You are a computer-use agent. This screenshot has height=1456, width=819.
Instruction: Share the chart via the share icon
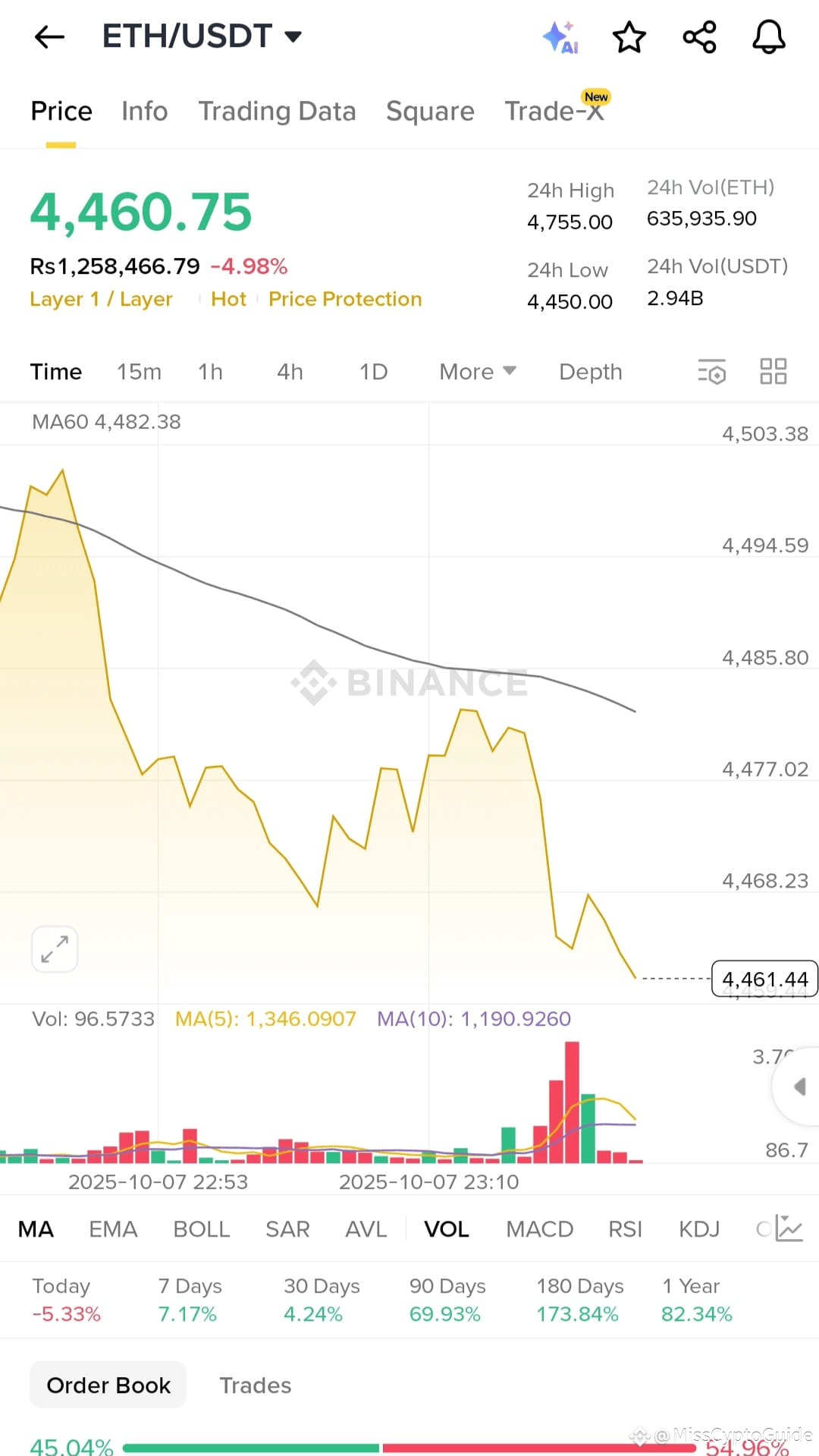click(x=698, y=36)
